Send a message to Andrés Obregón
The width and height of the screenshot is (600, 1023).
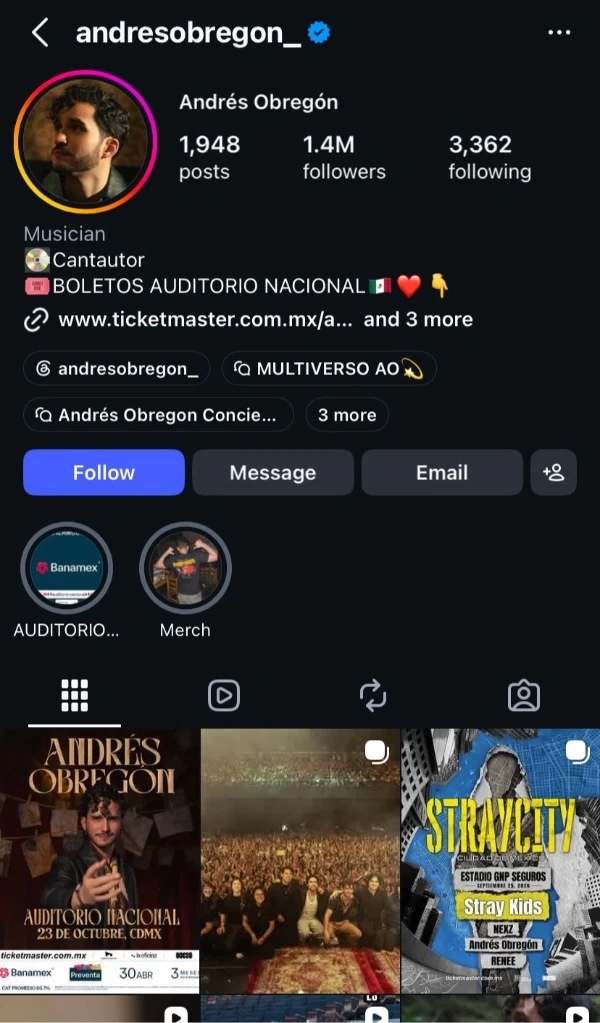click(x=273, y=472)
